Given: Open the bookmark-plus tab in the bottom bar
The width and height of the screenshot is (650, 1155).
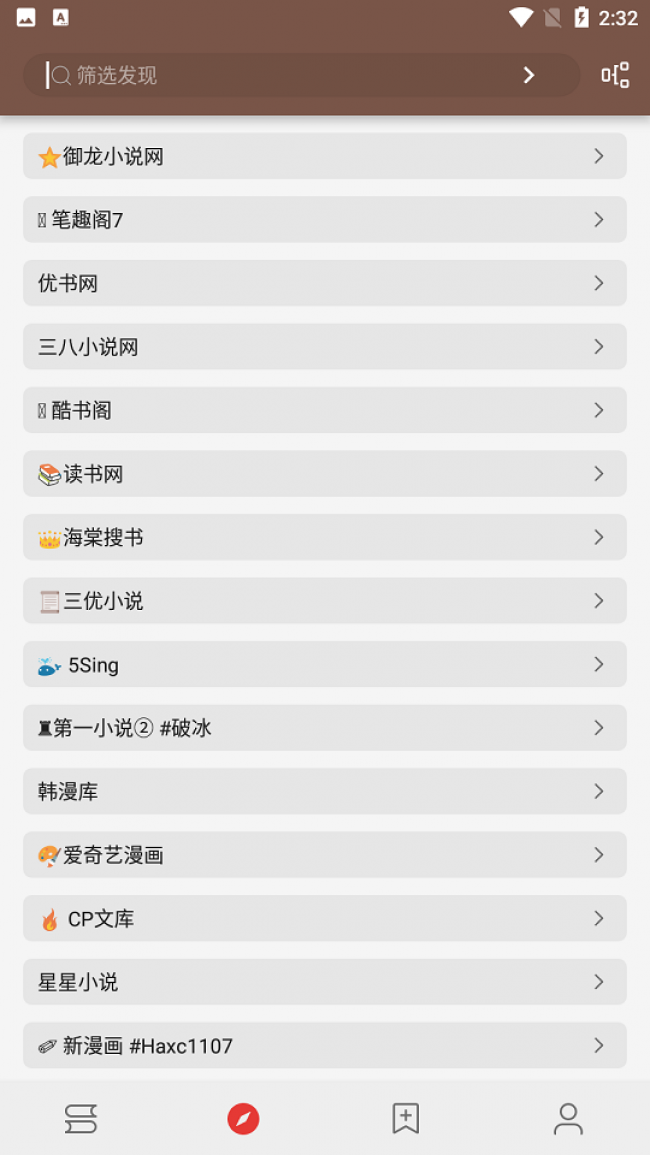Looking at the screenshot, I should (406, 1119).
